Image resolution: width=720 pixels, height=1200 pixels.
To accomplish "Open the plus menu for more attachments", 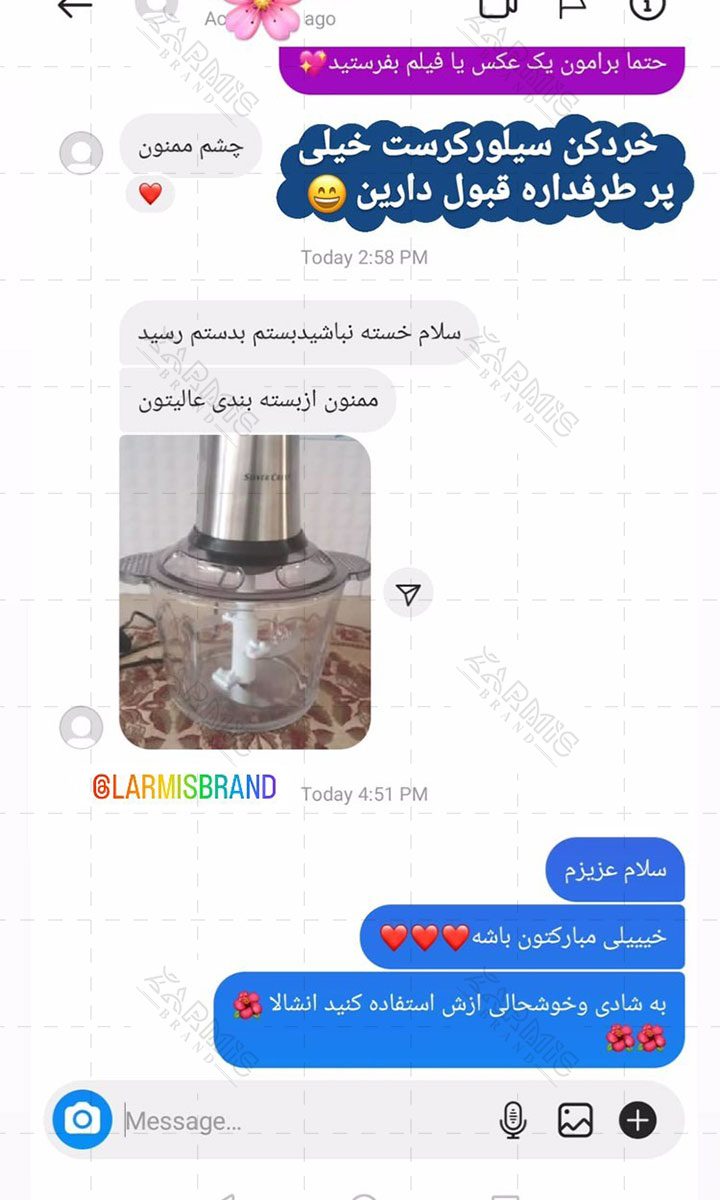I will (x=638, y=1121).
